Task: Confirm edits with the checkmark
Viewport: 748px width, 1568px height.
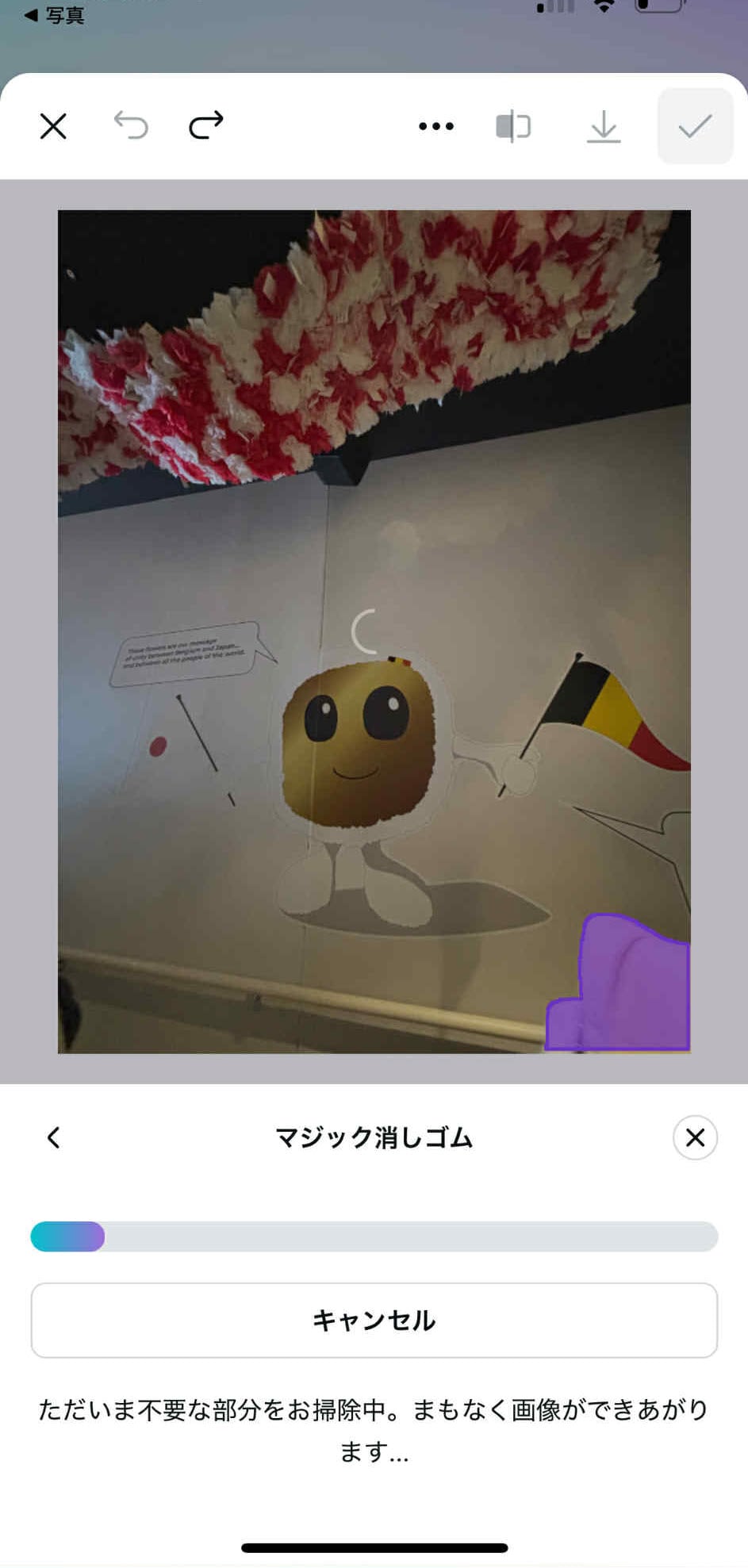Action: click(x=695, y=126)
